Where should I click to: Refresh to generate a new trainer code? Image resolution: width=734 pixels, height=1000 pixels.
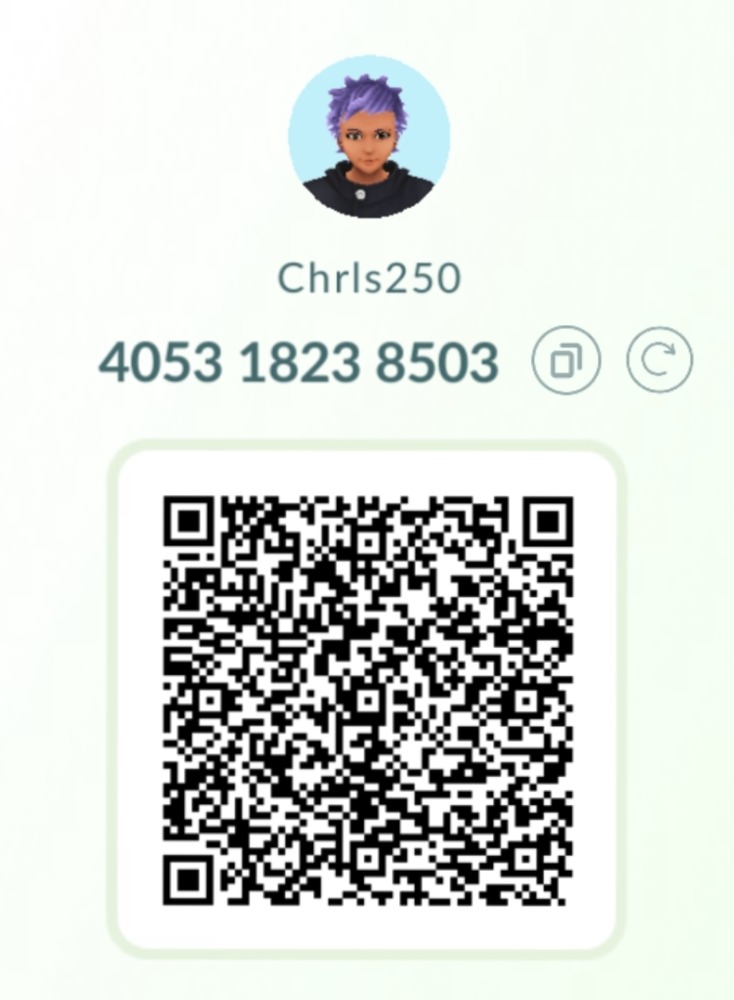(x=659, y=359)
